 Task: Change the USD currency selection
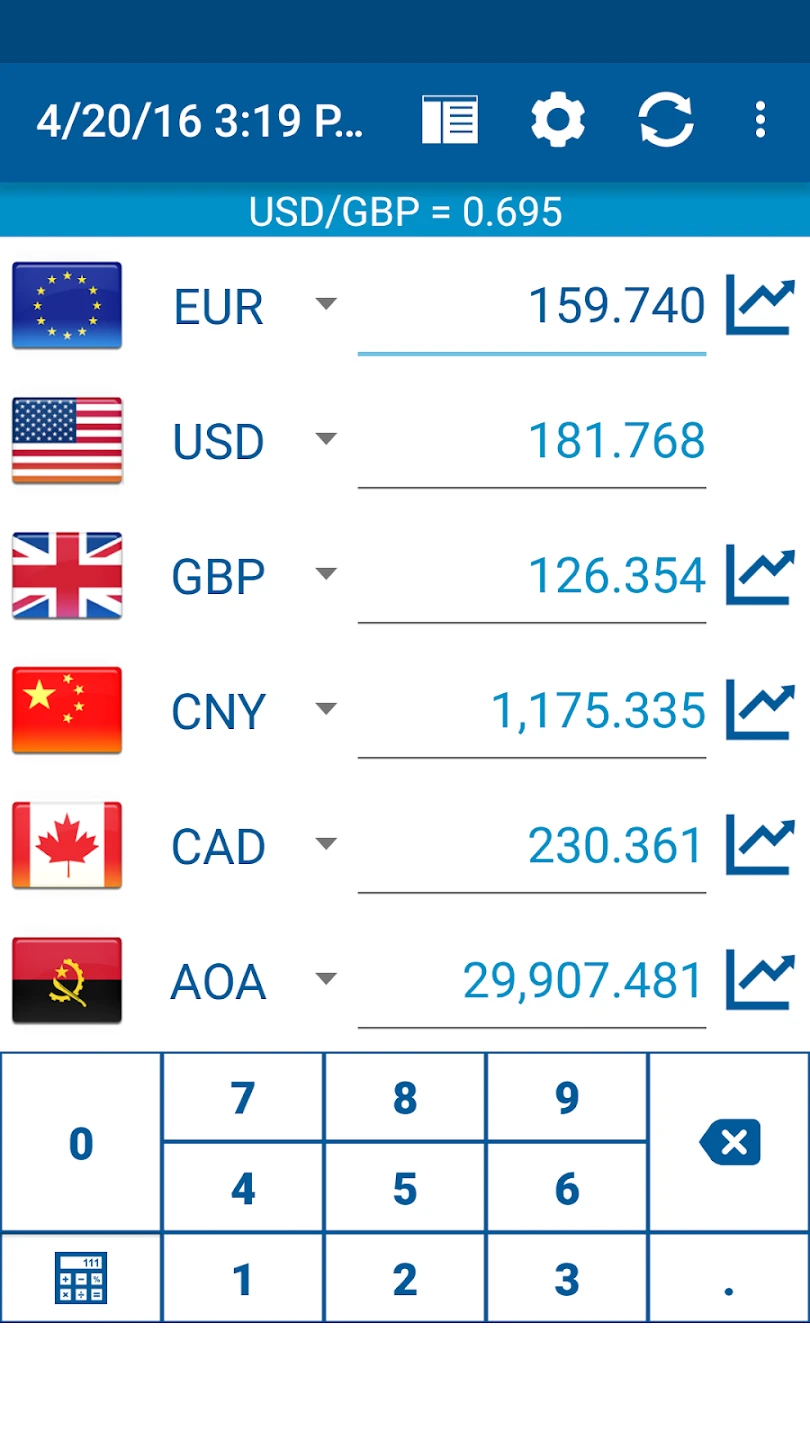pos(326,439)
